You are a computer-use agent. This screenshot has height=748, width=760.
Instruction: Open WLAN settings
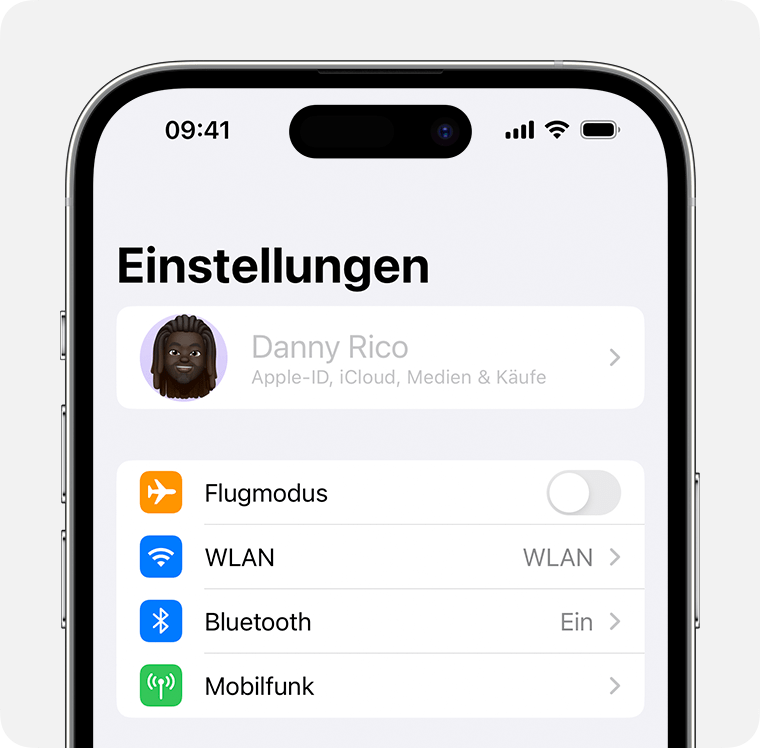click(380, 557)
